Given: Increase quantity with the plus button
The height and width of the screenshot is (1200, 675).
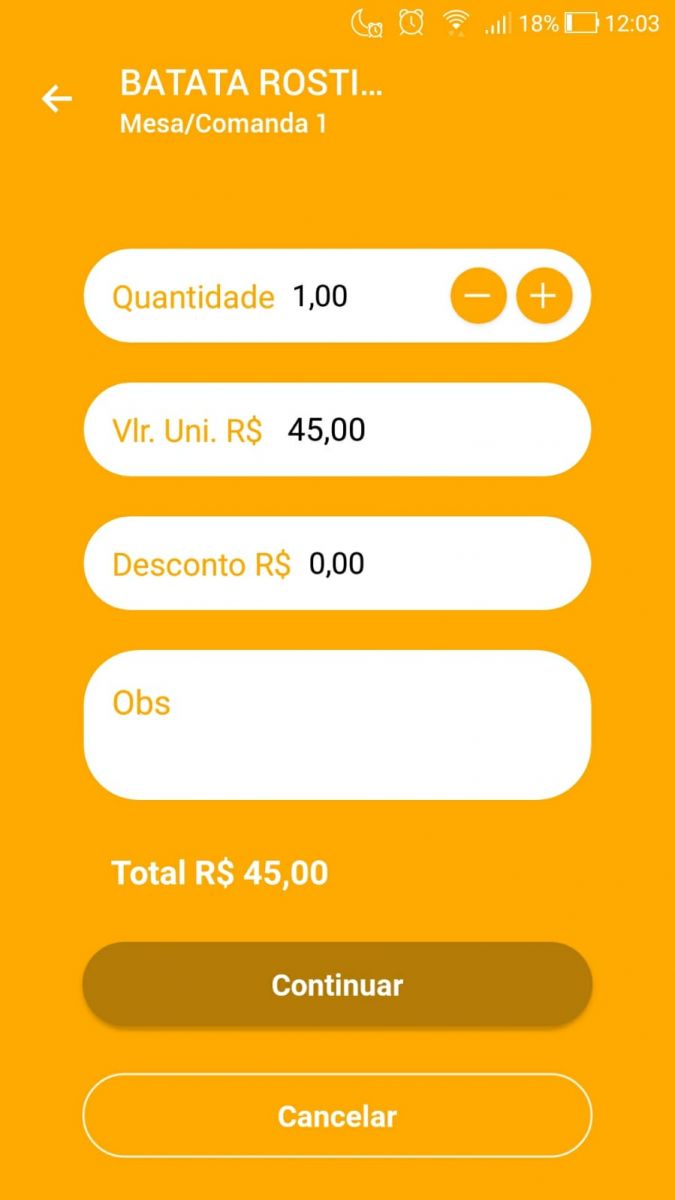Looking at the screenshot, I should click(x=543, y=296).
